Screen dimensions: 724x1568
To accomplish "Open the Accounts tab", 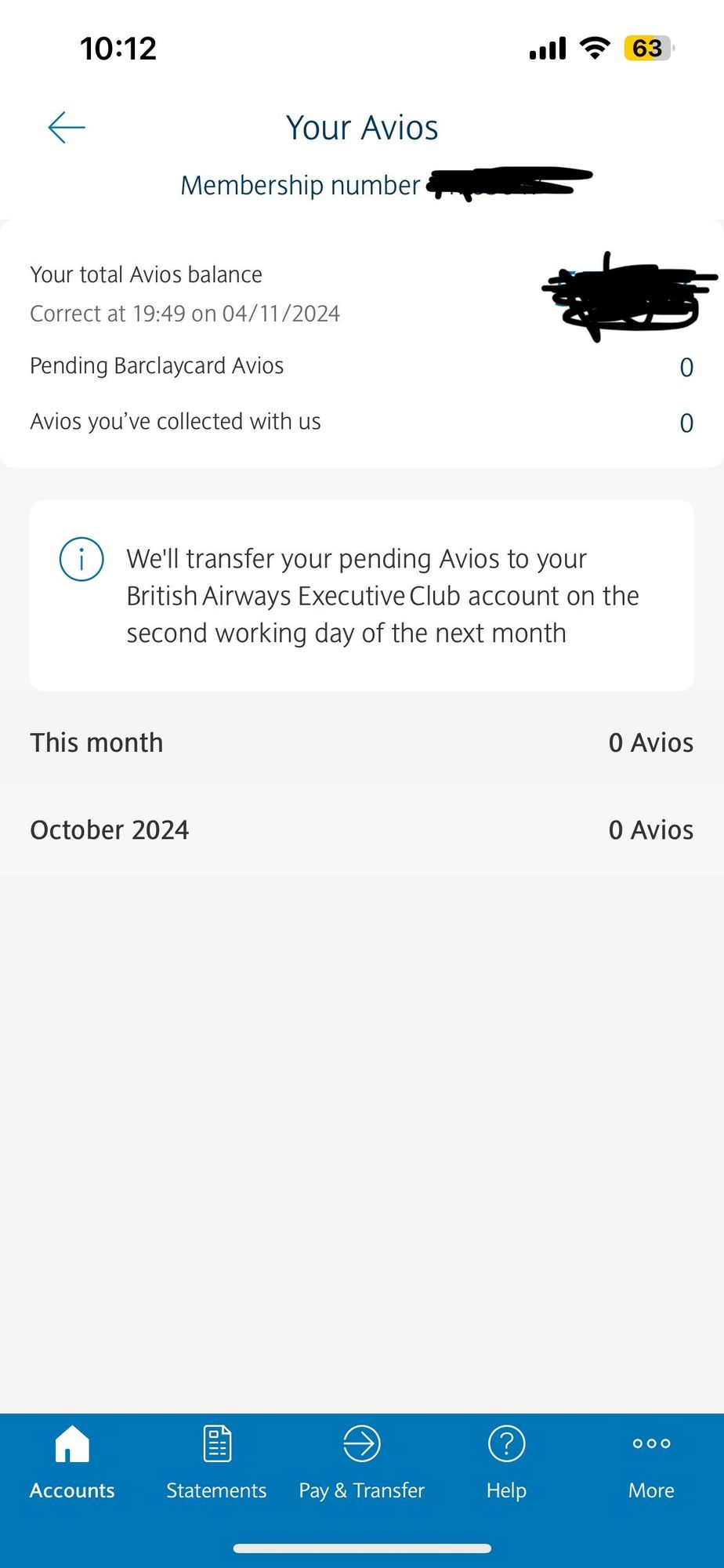I will [72, 1463].
